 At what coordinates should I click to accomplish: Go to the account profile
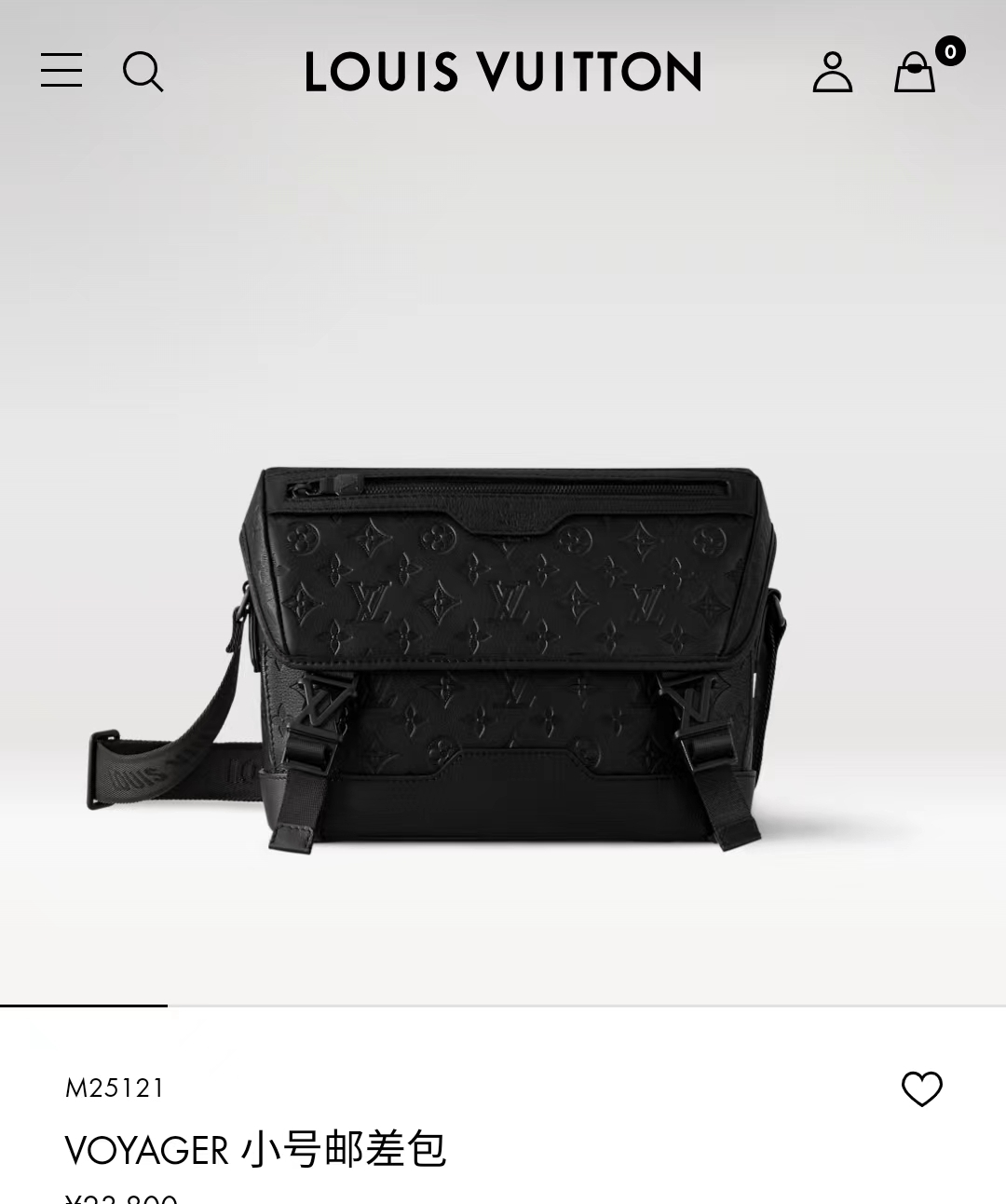(x=832, y=72)
